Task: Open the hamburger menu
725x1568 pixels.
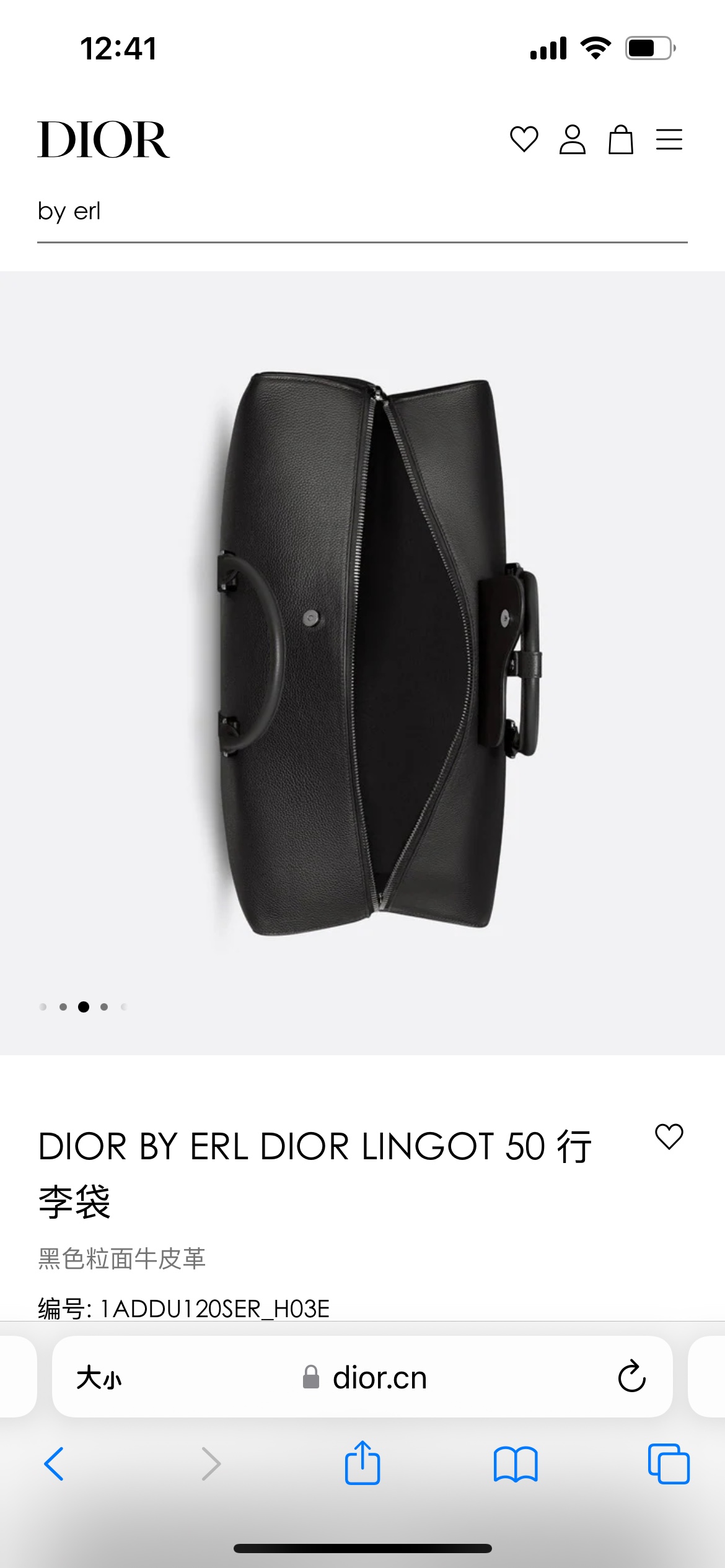Action: [x=669, y=139]
